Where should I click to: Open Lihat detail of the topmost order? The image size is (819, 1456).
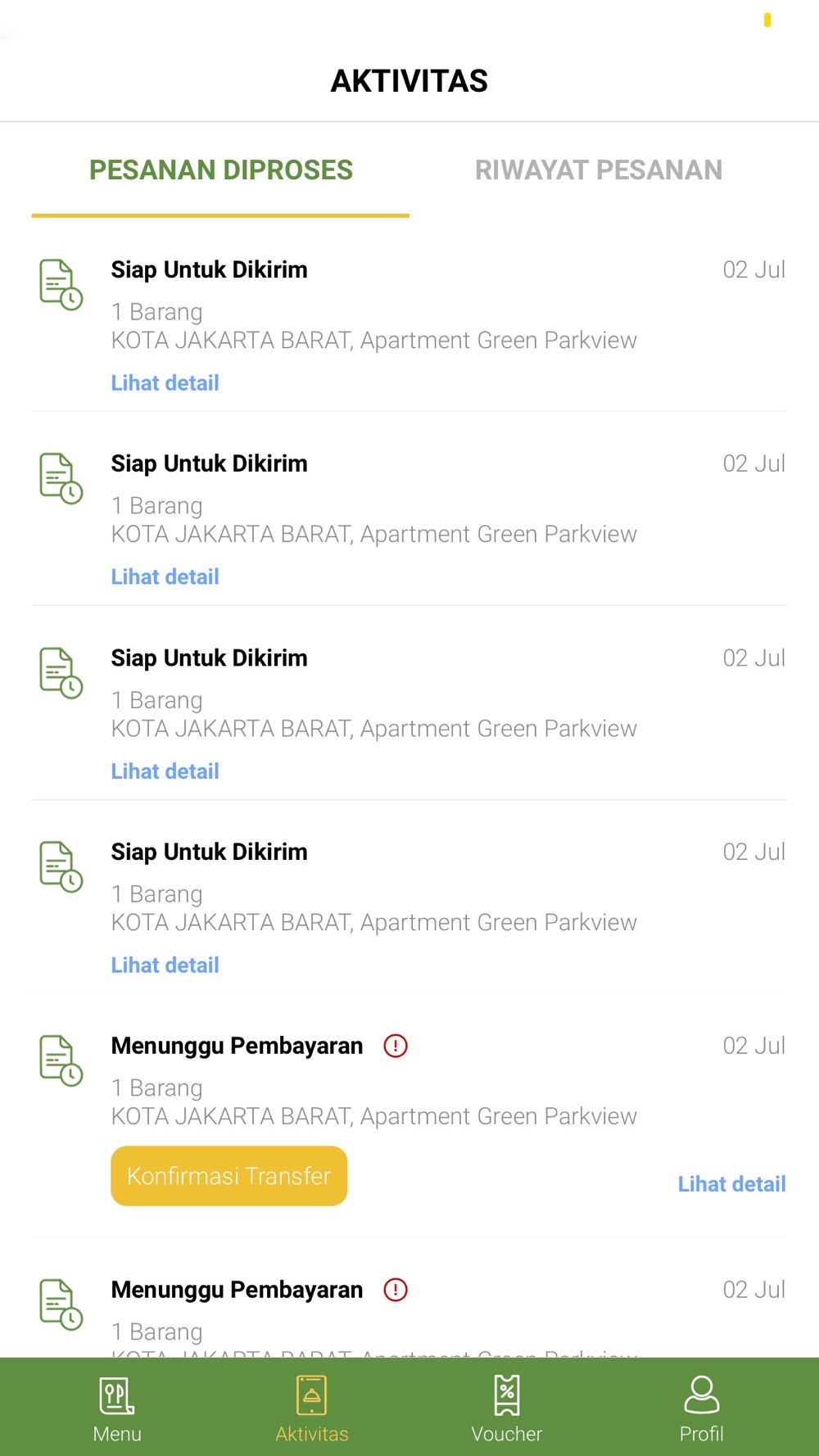(x=165, y=383)
